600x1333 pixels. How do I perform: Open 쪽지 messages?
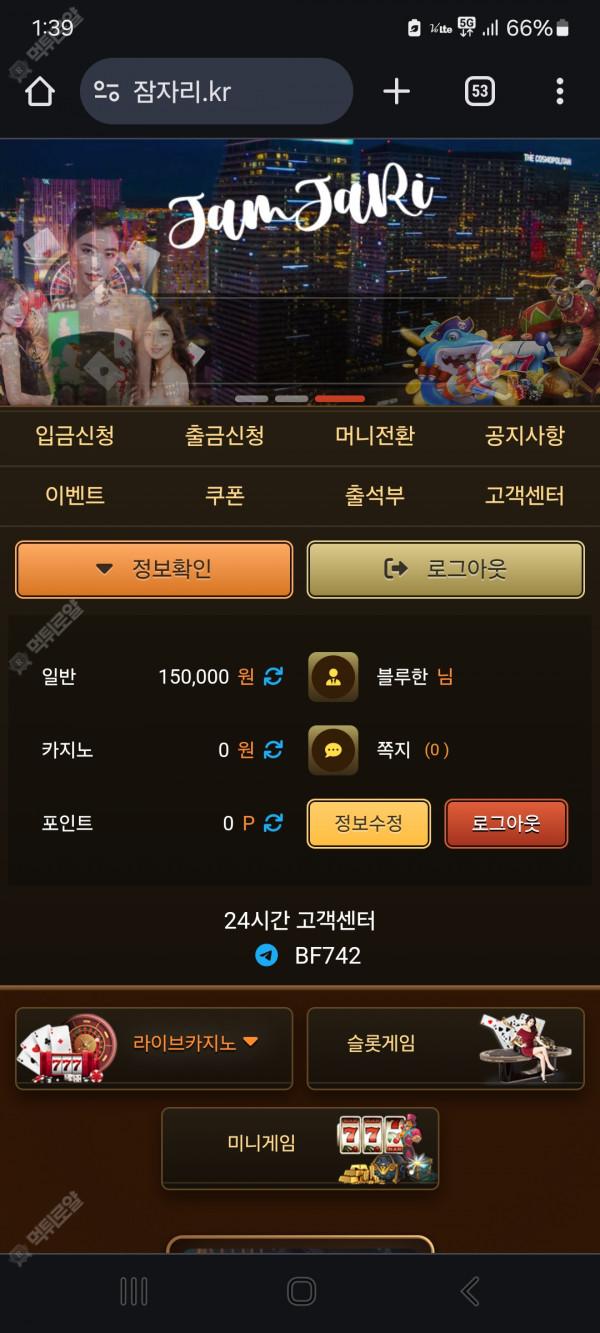coord(393,750)
